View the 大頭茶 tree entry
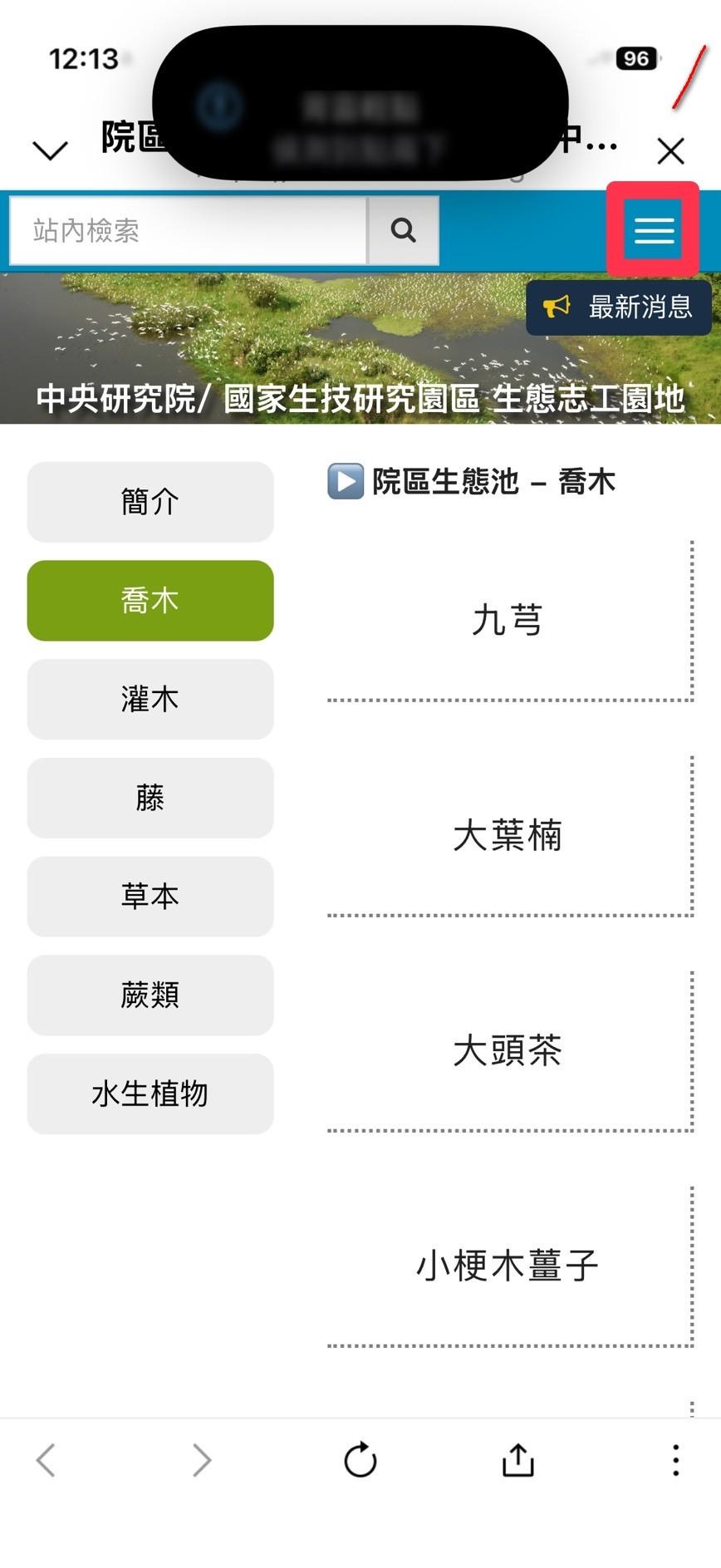This screenshot has width=721, height=1568. 508,1051
